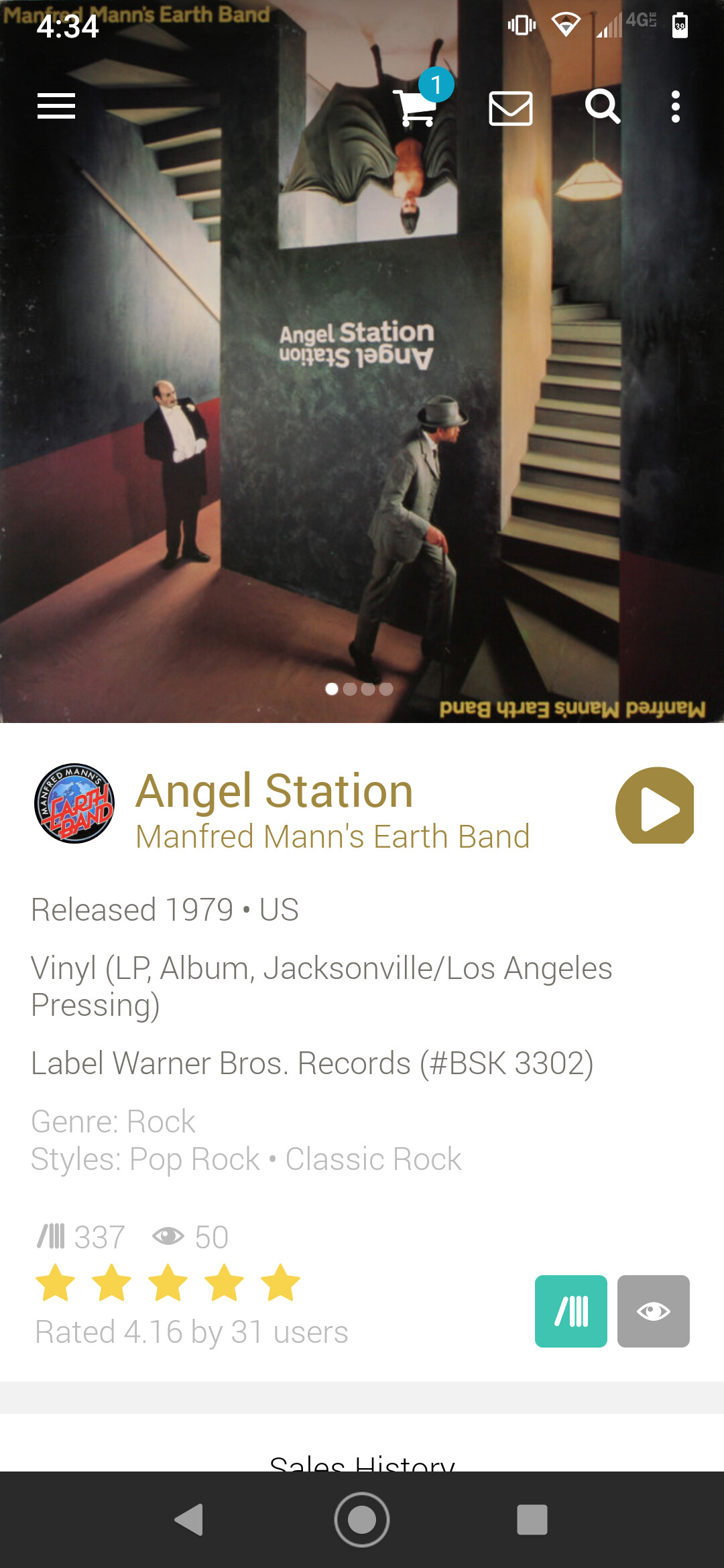Open the search icon
724x1568 pixels.
point(603,107)
